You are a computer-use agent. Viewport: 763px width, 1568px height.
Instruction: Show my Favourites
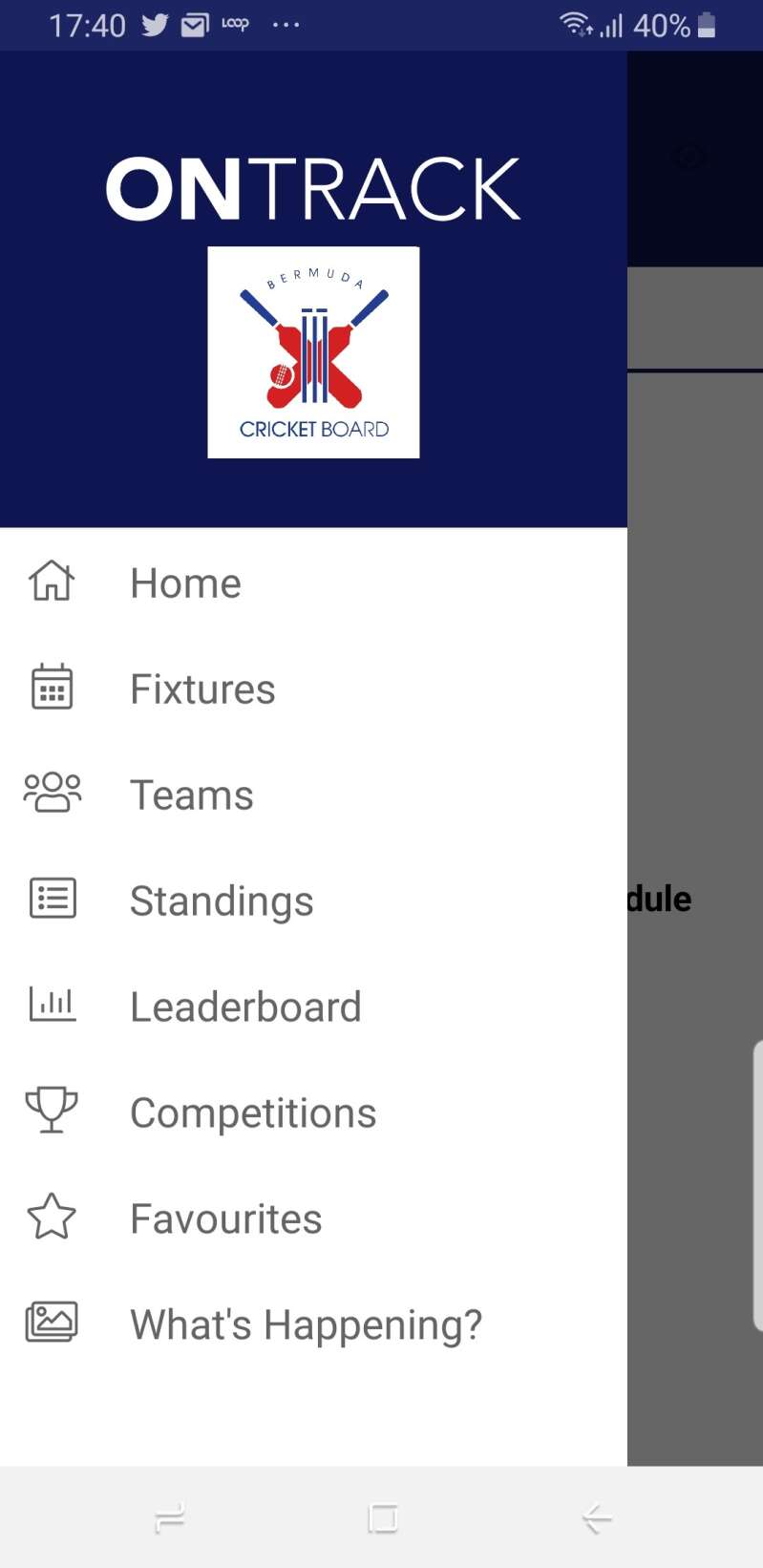pyautogui.click(x=313, y=1218)
